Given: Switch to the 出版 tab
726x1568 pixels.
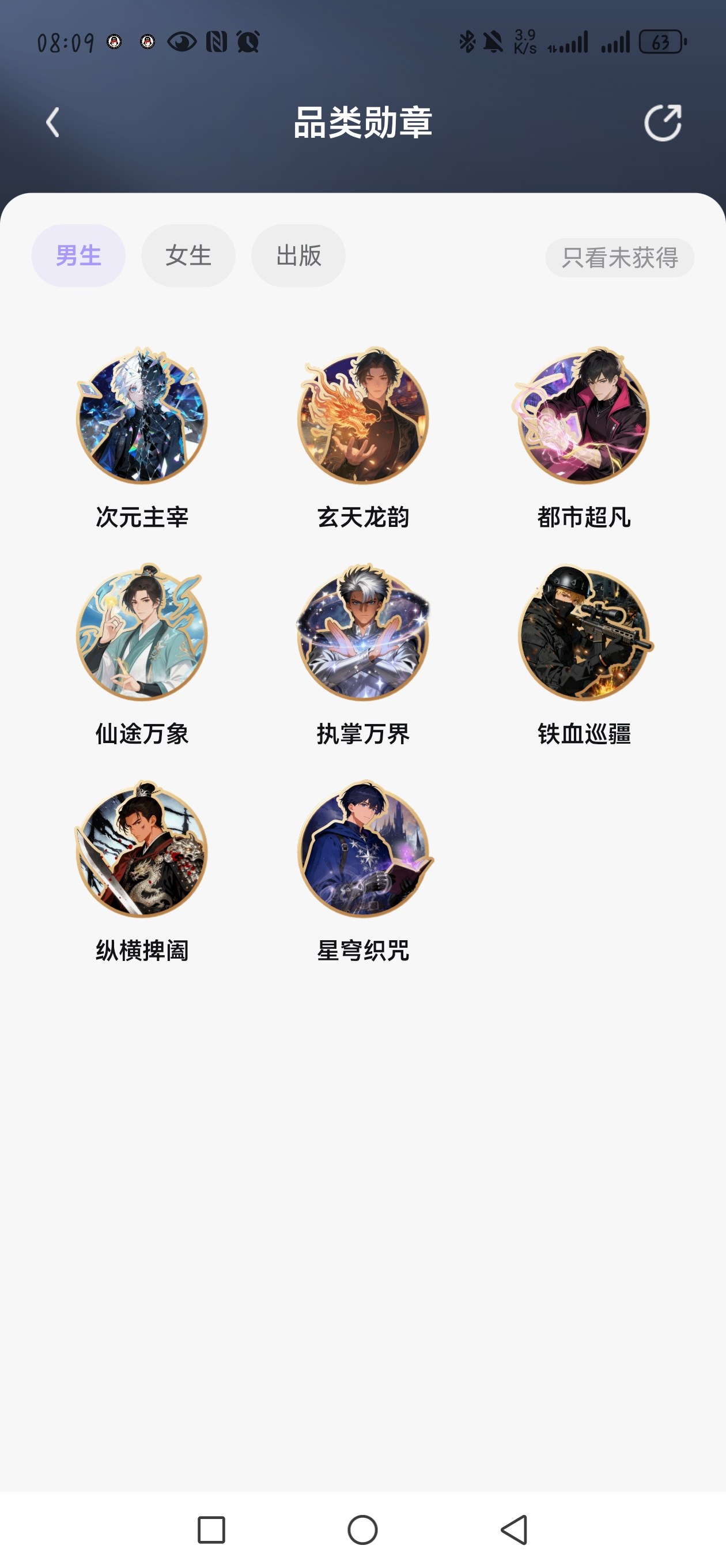Looking at the screenshot, I should (x=298, y=255).
